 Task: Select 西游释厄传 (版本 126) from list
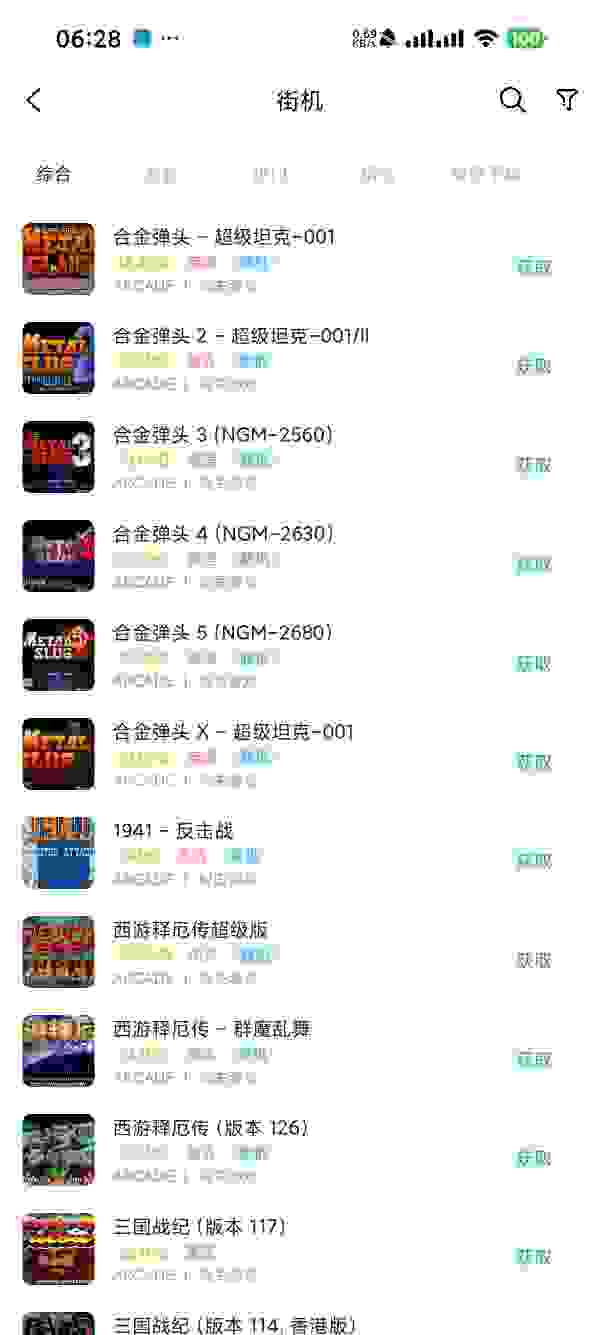point(210,1128)
